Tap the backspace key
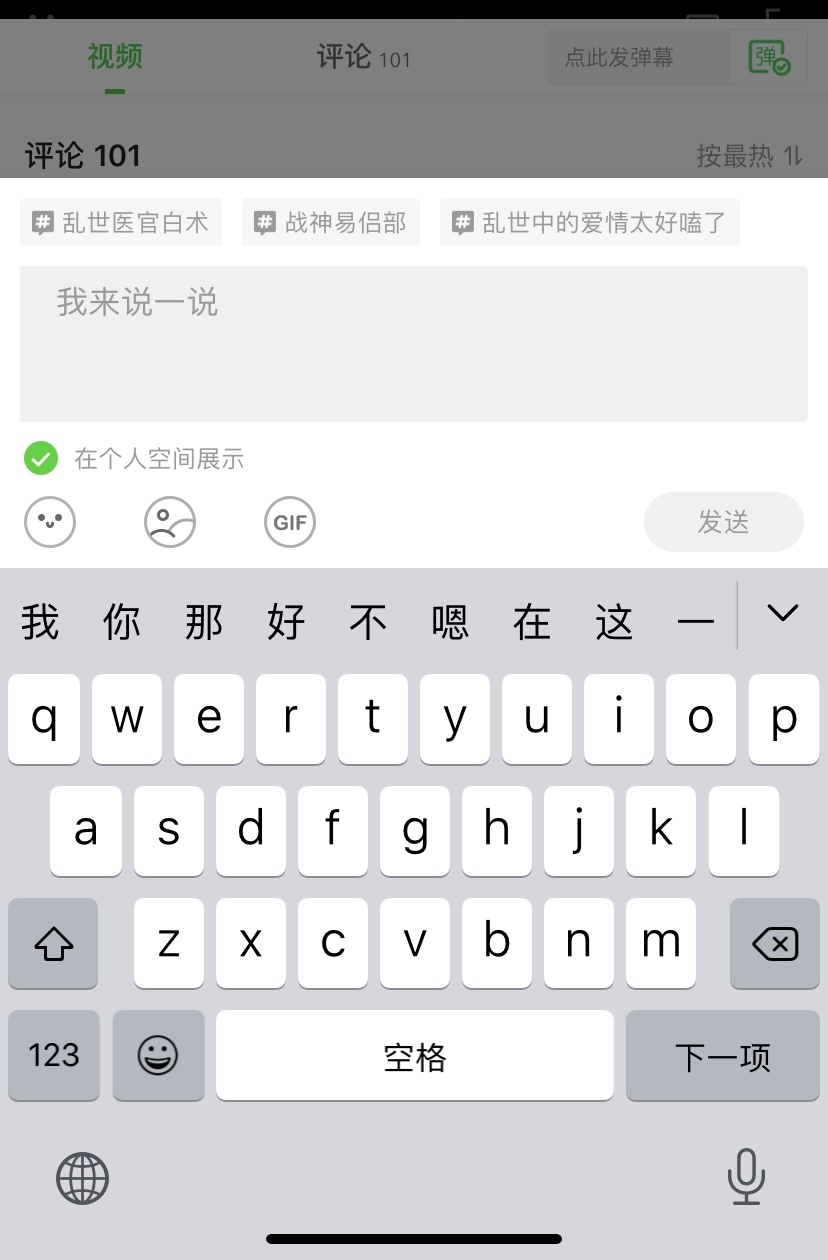The height and width of the screenshot is (1260, 828). 774,943
